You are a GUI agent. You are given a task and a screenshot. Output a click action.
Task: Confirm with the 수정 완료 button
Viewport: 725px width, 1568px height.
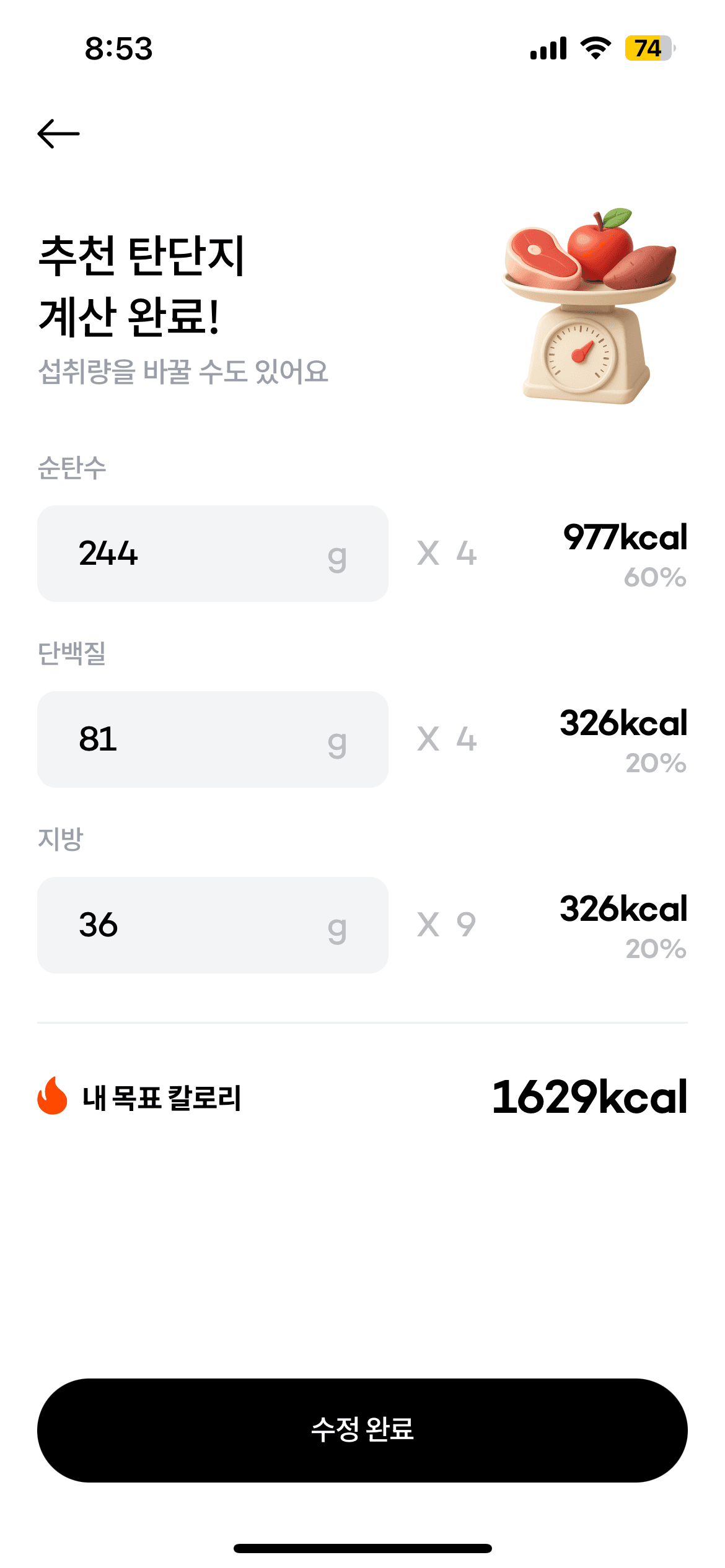click(x=362, y=1429)
